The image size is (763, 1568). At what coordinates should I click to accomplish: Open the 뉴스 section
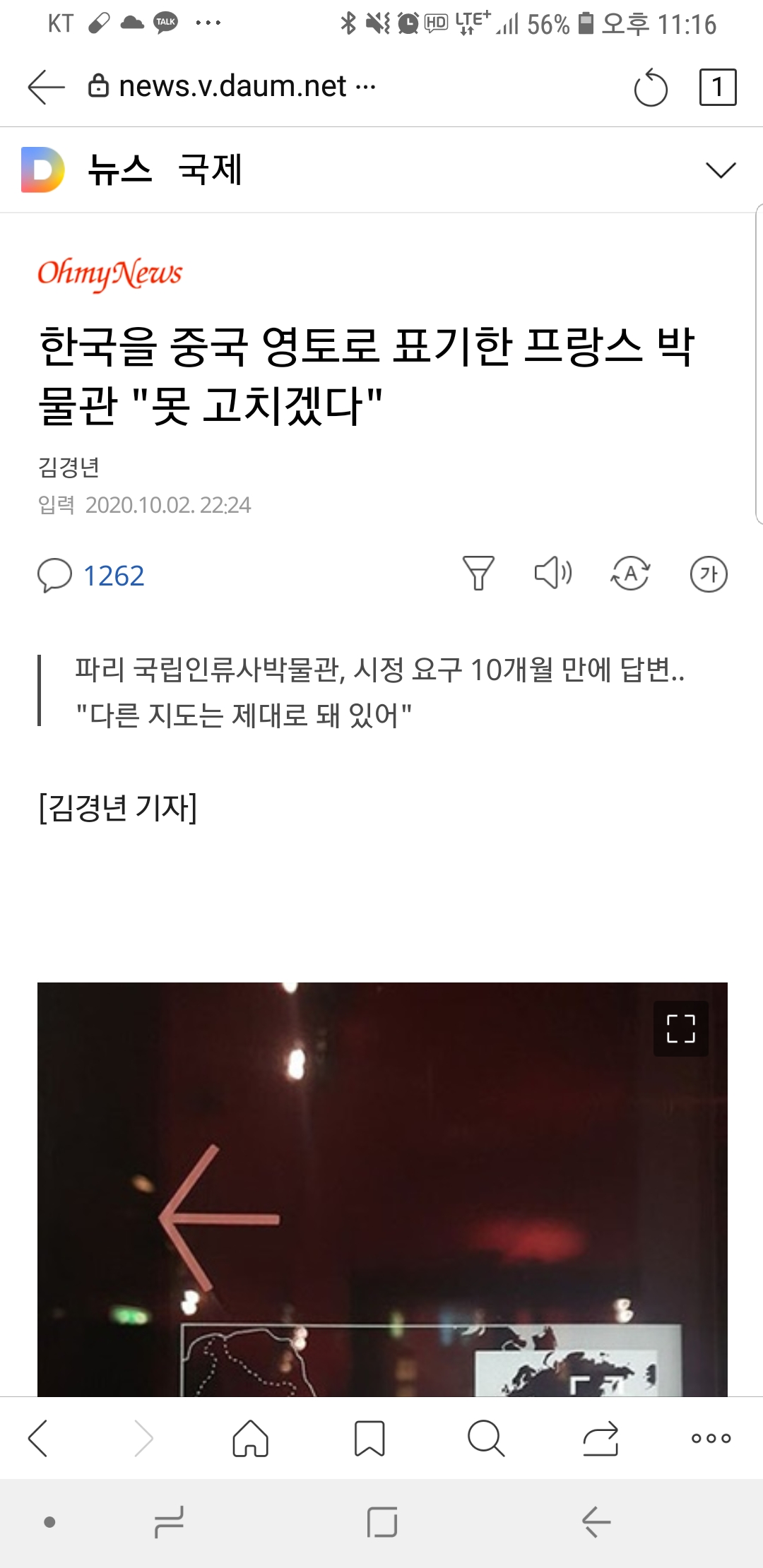pyautogui.click(x=119, y=170)
